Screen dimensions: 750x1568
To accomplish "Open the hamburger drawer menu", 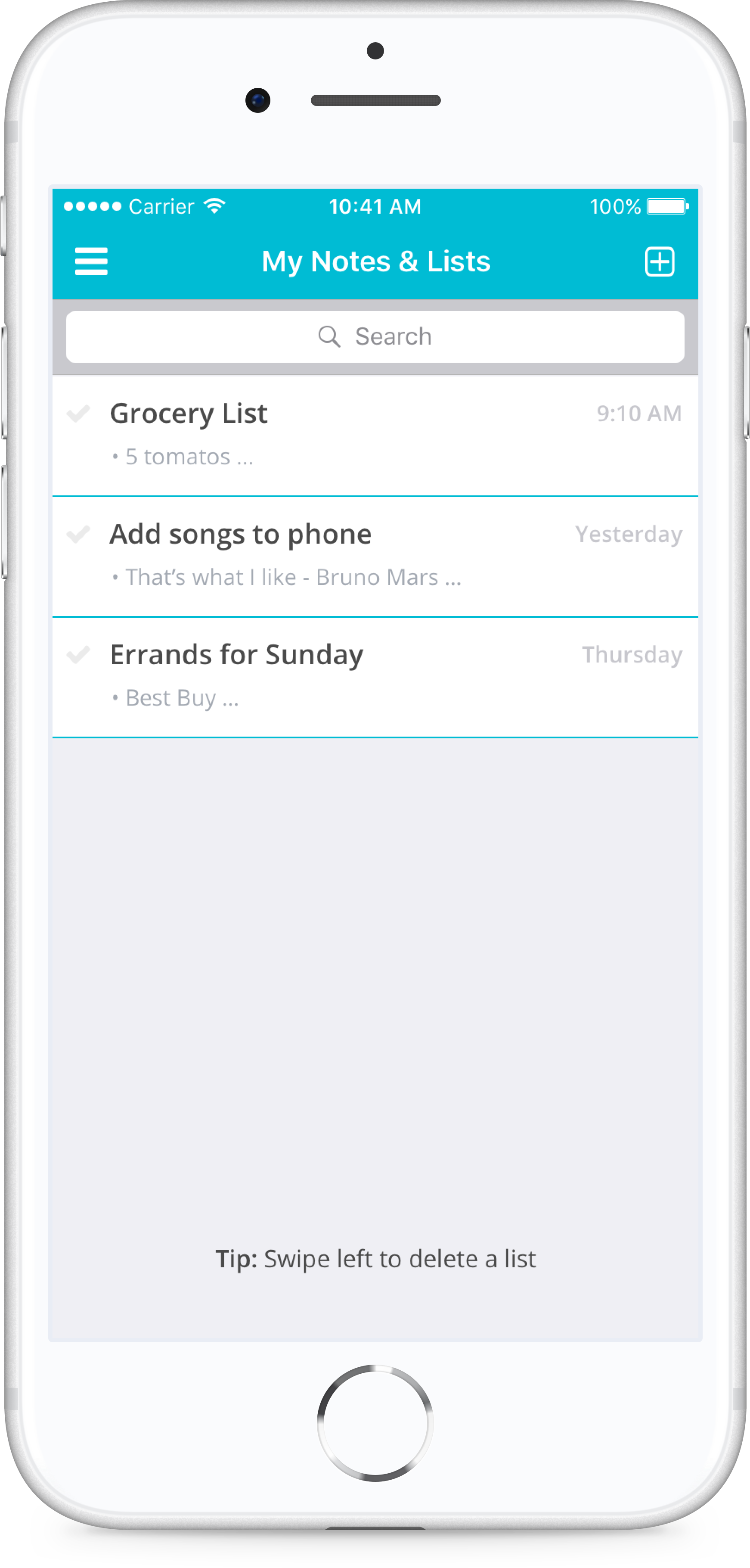I will click(91, 261).
